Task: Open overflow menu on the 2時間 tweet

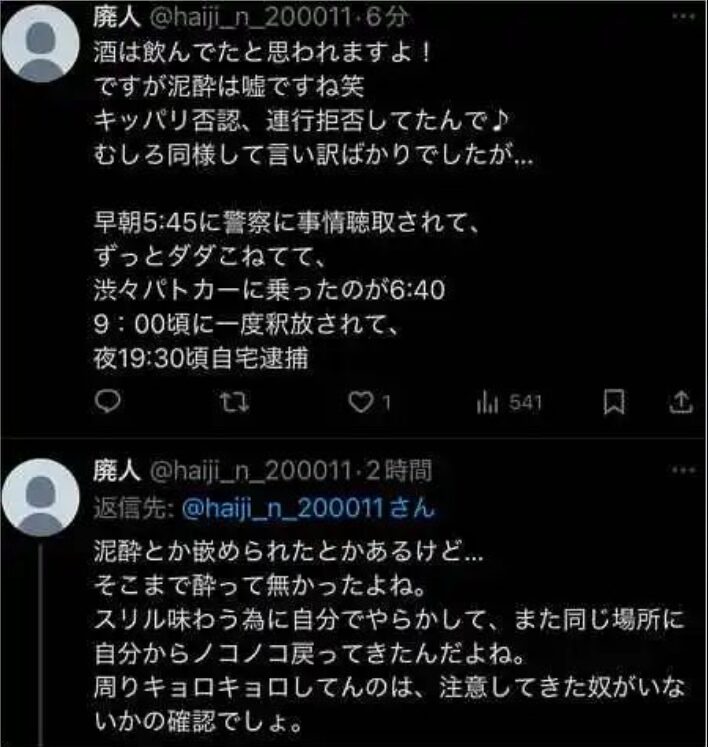Action: pos(682,468)
